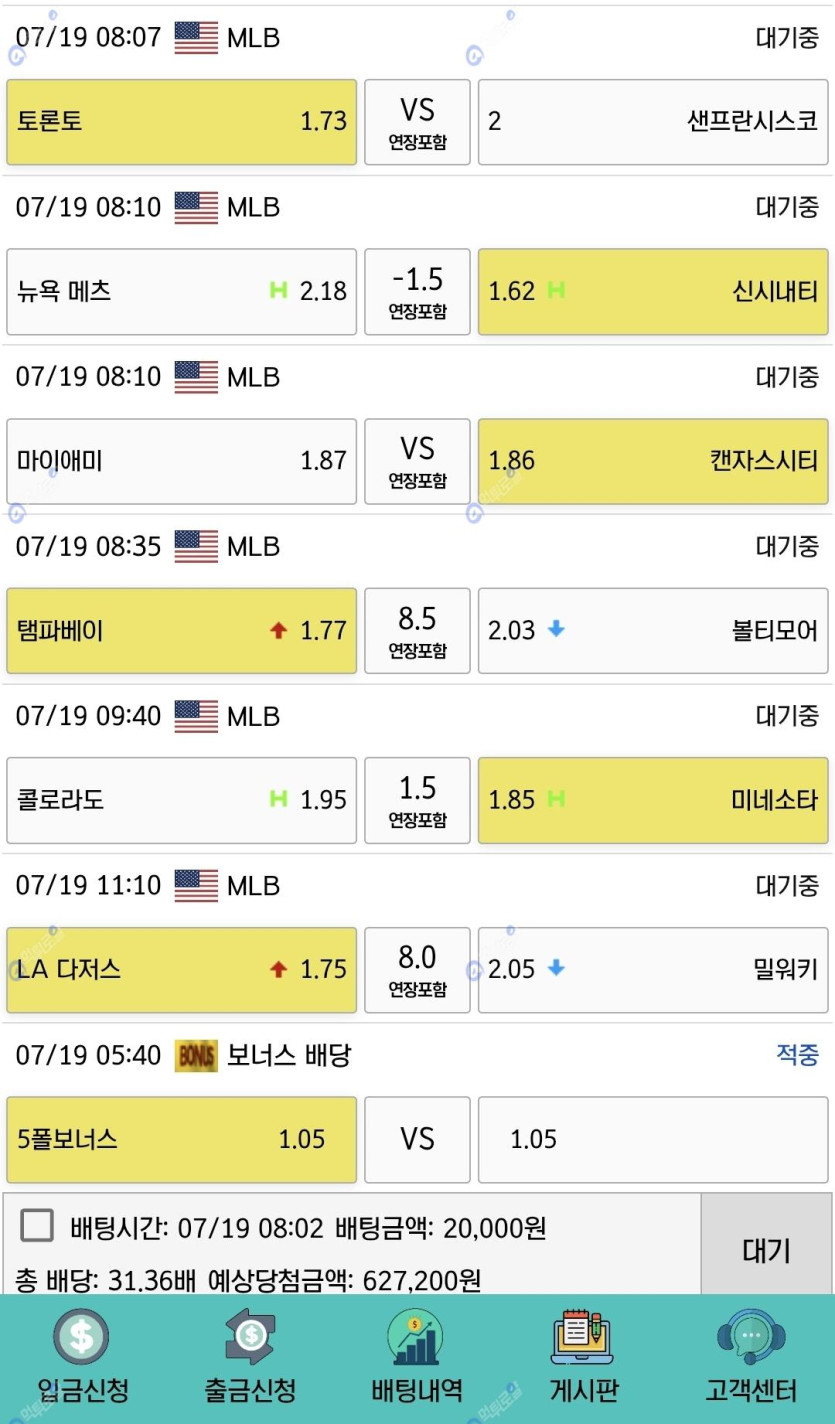Select 샌프란시스코 bet option
Screen dimensions: 835x1424
coord(653,122)
